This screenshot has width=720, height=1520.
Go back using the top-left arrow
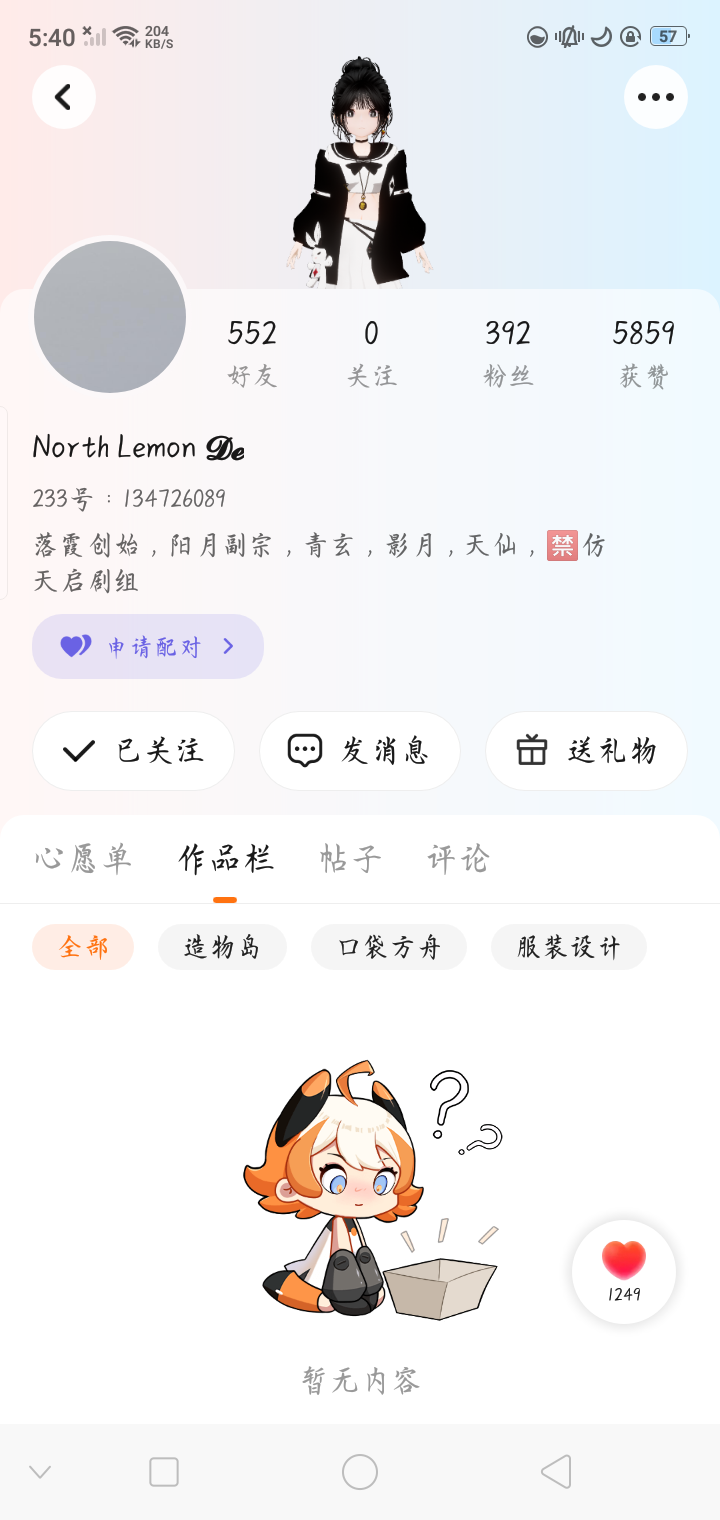coord(64,97)
